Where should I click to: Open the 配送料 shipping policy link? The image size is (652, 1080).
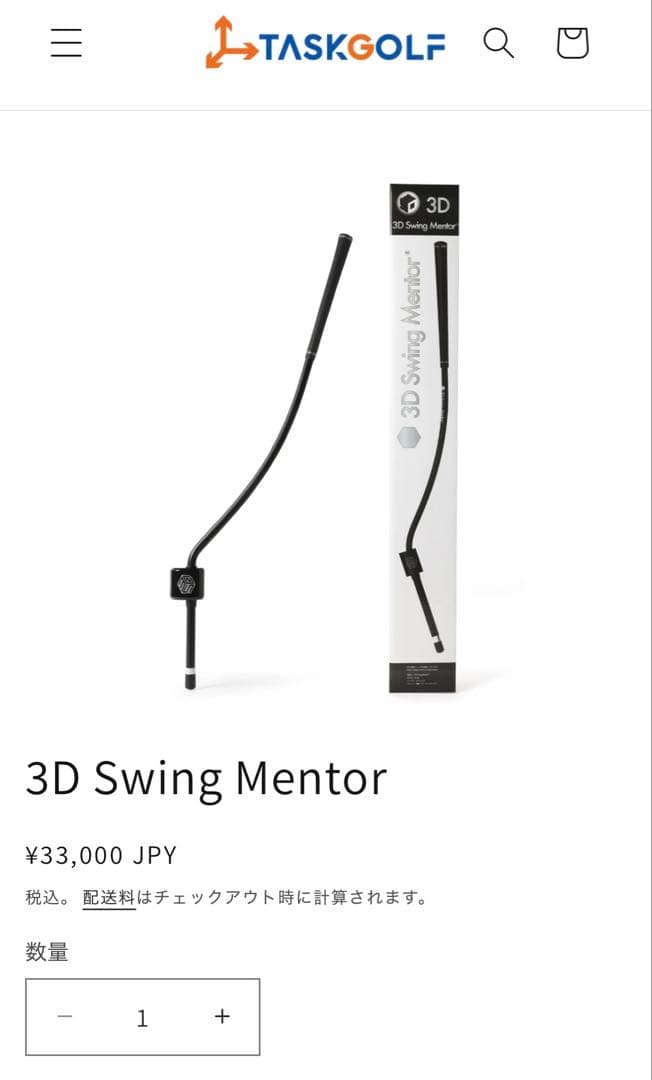pyautogui.click(x=109, y=897)
